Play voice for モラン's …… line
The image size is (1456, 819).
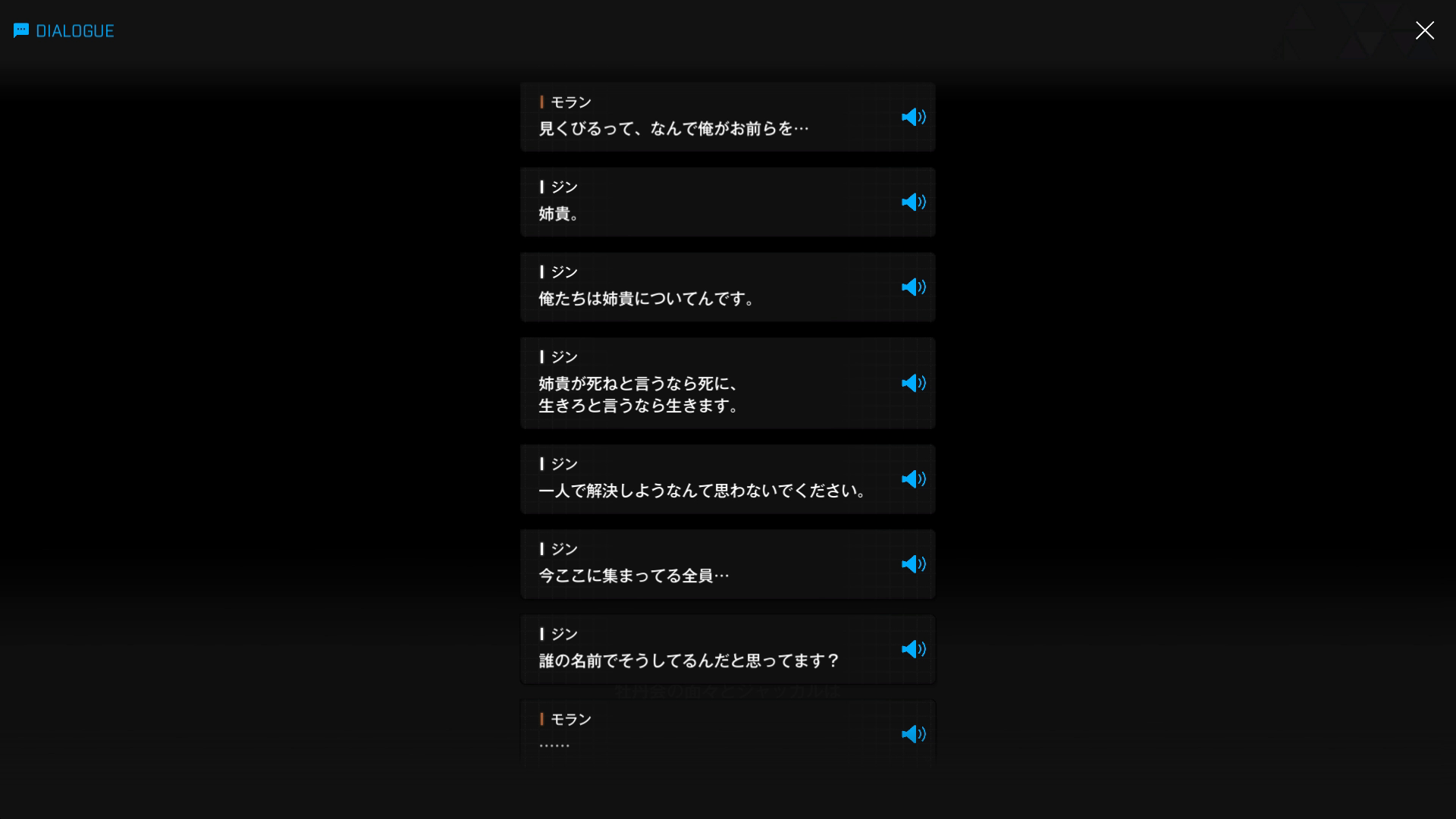pos(913,733)
